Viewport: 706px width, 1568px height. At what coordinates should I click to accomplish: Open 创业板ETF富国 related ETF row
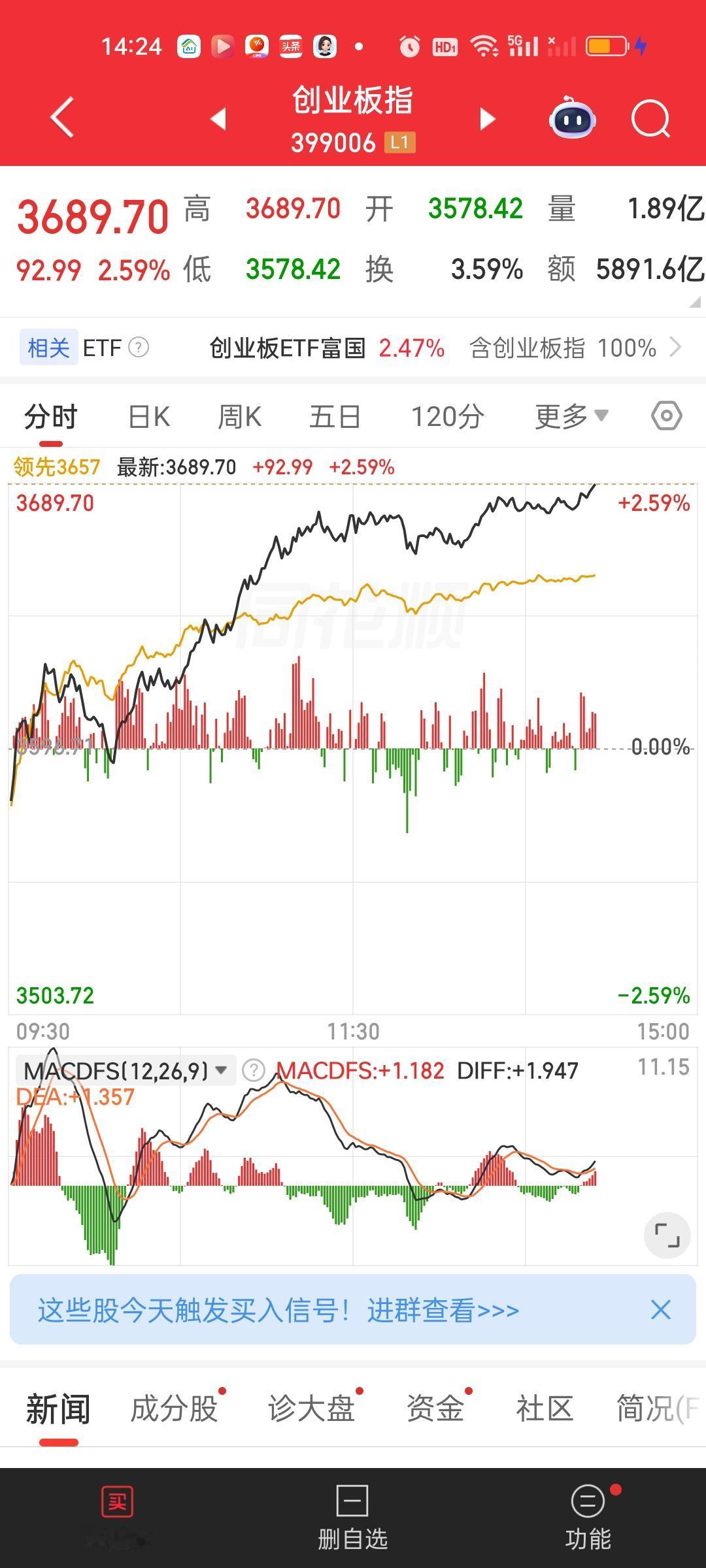pos(445,348)
